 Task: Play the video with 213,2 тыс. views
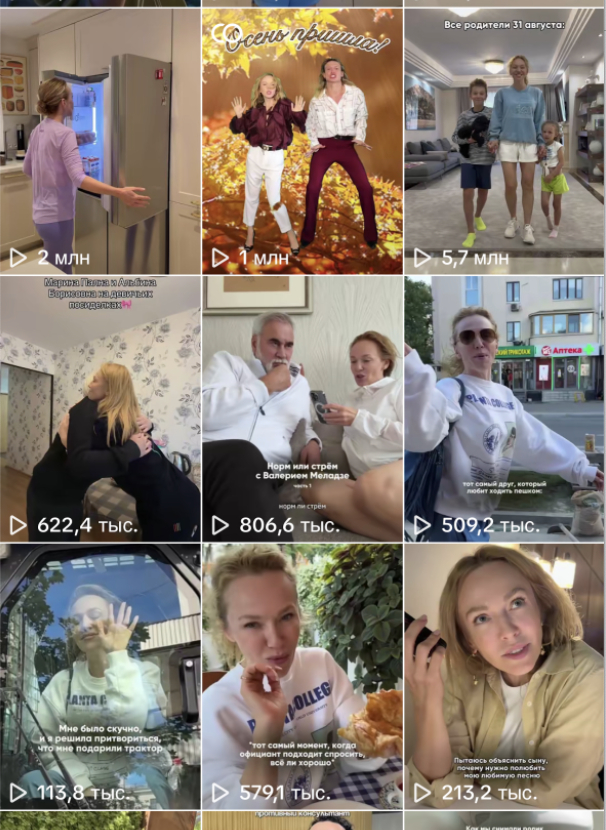point(504,675)
